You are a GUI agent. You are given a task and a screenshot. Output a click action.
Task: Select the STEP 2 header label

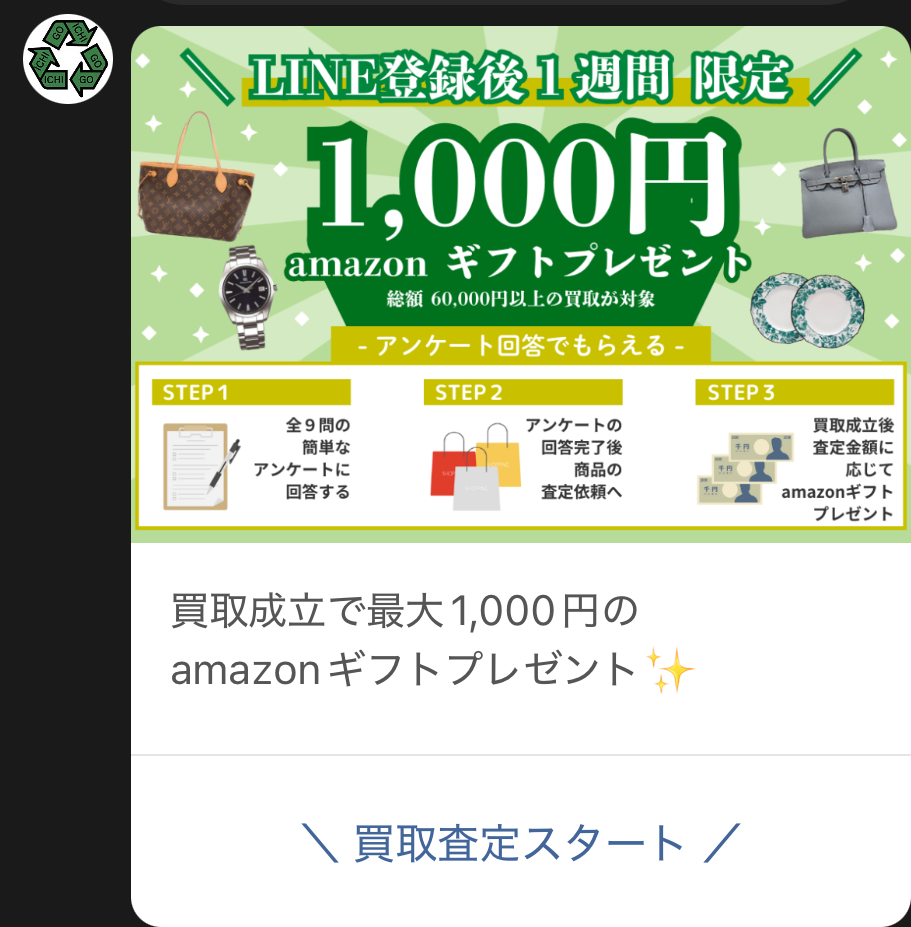[x=523, y=392]
